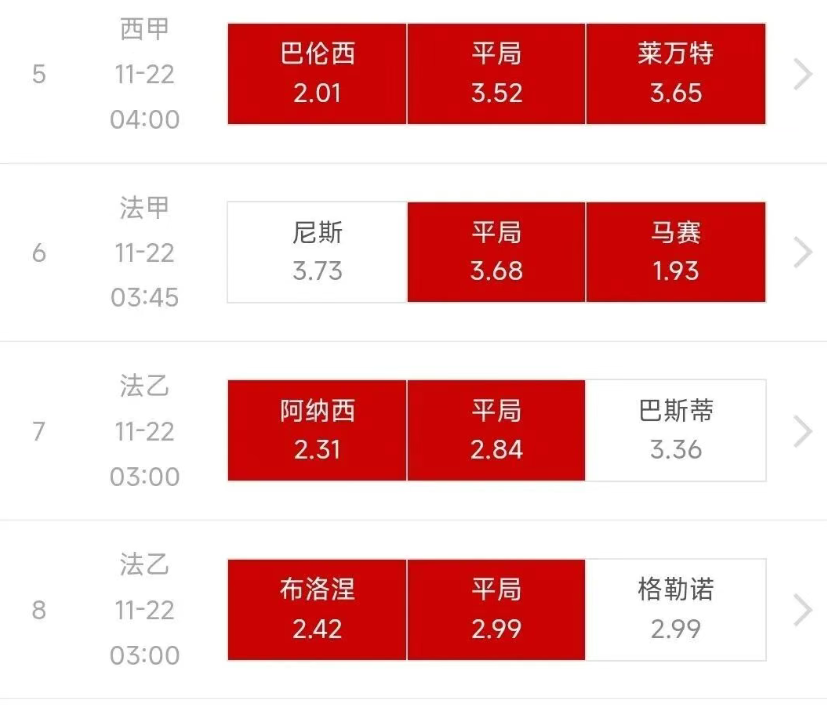Select 莱万特 win at 3.65

click(676, 74)
